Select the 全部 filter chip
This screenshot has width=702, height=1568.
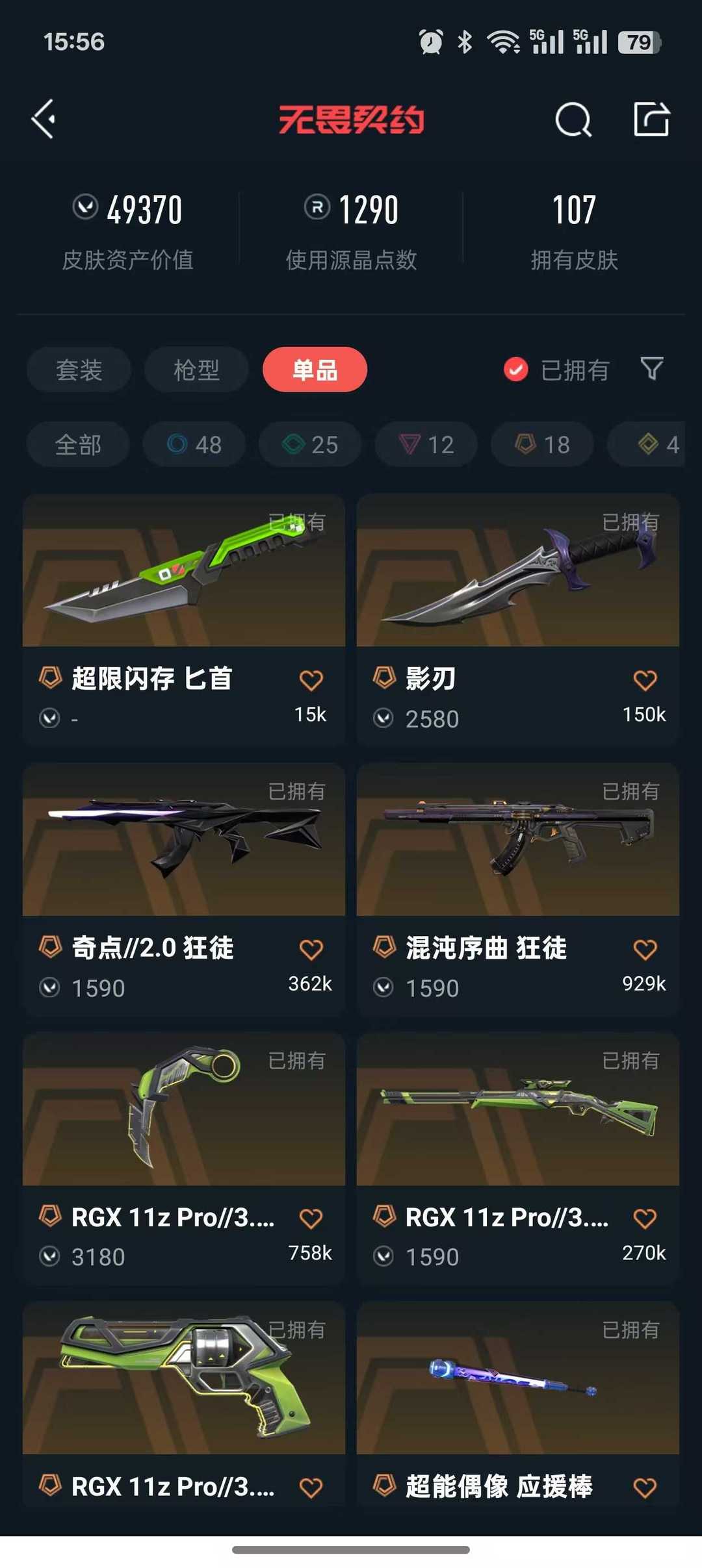tap(77, 444)
